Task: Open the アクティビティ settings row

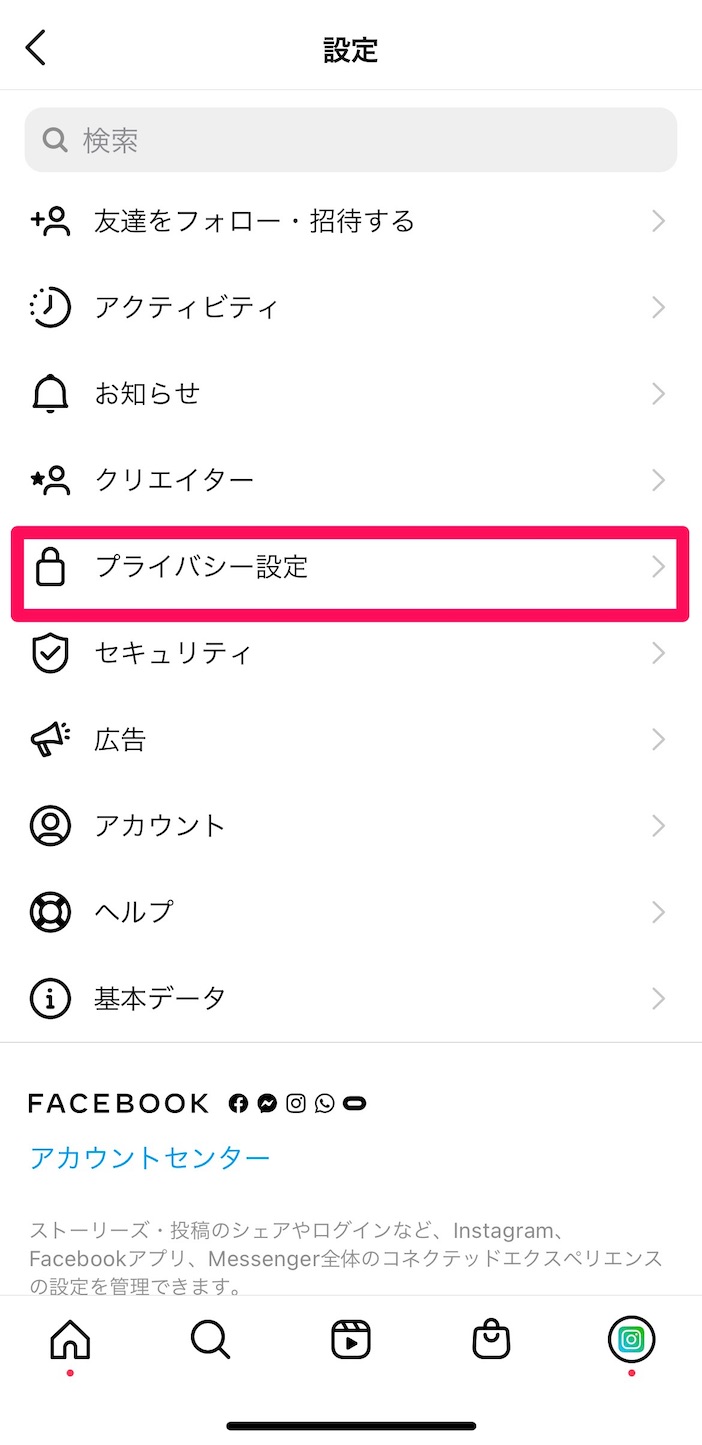Action: coord(350,307)
